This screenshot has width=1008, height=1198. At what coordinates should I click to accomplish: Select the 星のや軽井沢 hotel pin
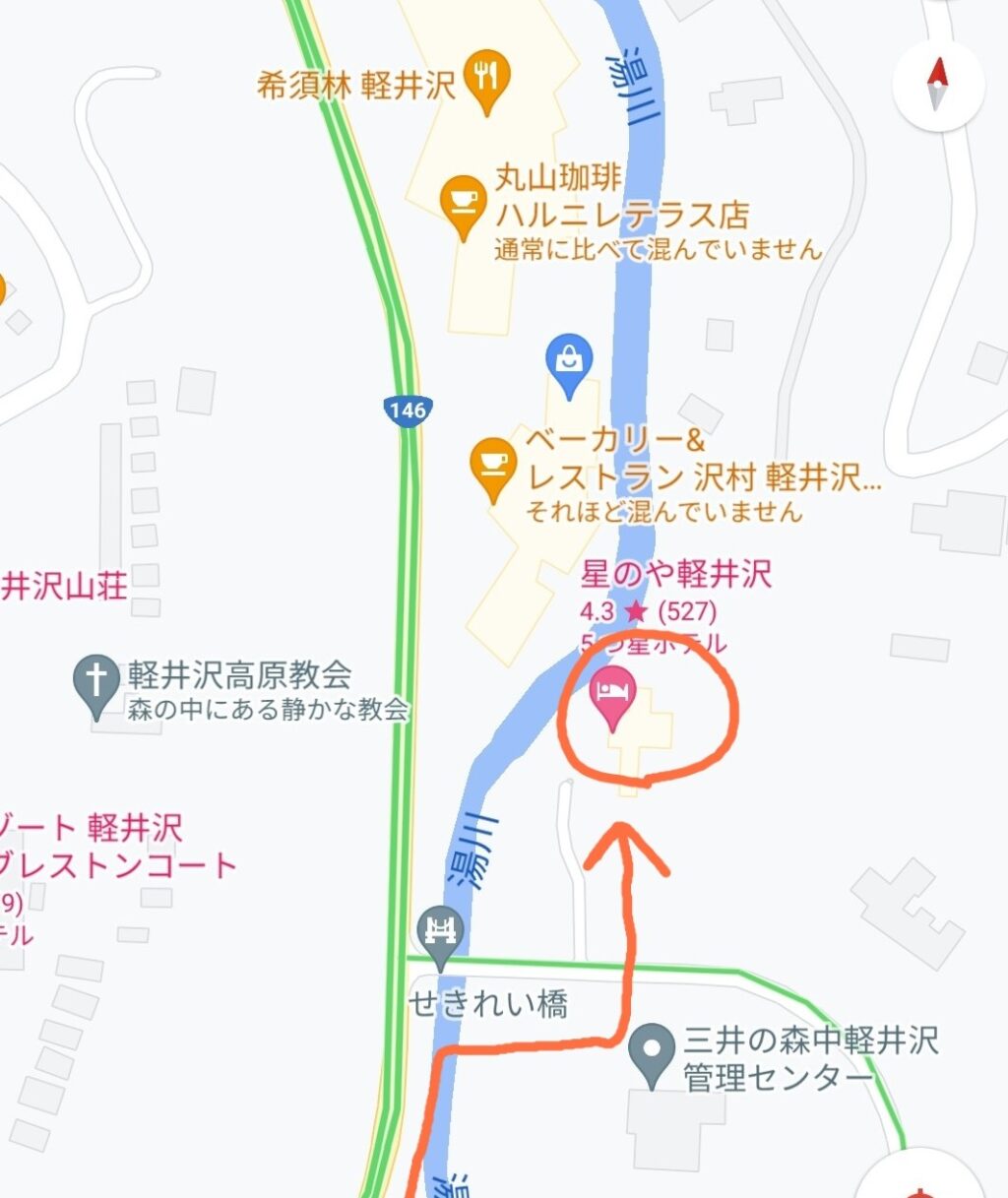(x=612, y=692)
